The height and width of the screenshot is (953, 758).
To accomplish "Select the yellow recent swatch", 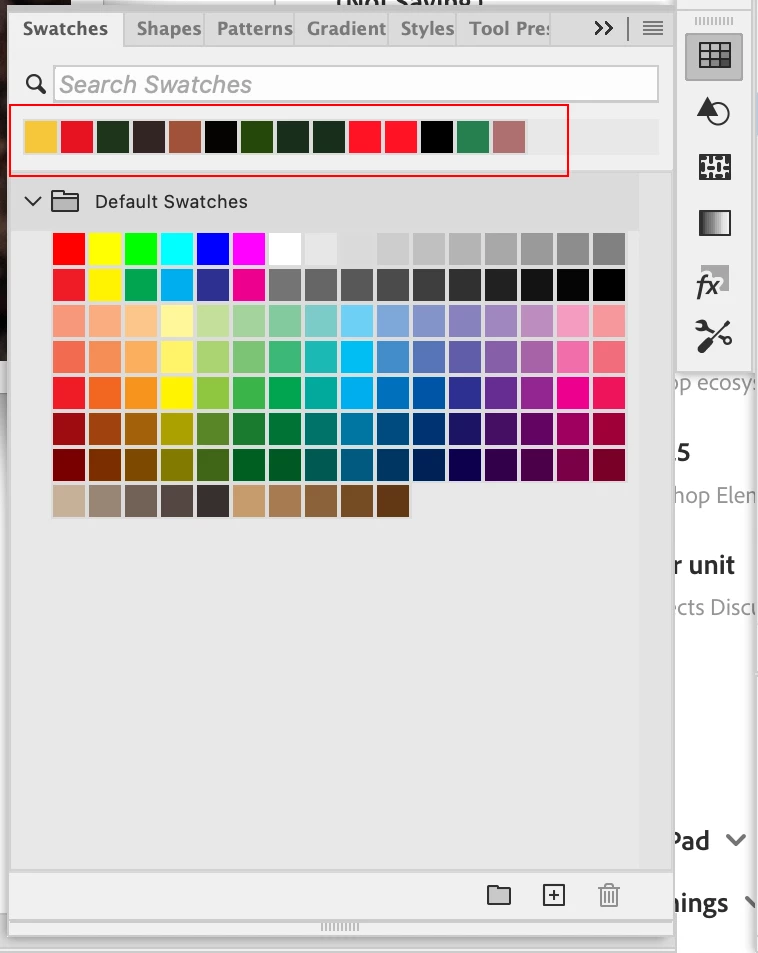I will tap(41, 137).
